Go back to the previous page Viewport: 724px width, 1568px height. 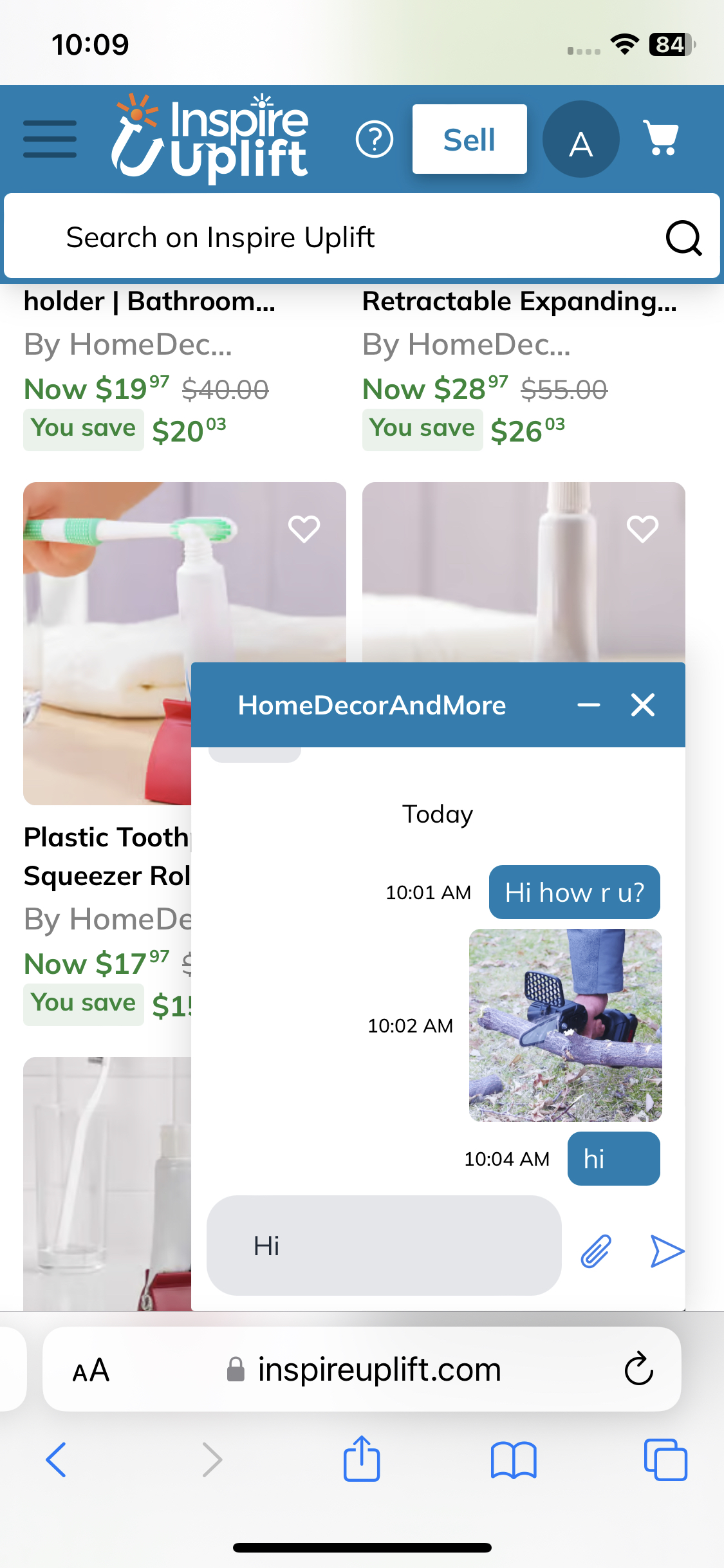coord(57,1459)
